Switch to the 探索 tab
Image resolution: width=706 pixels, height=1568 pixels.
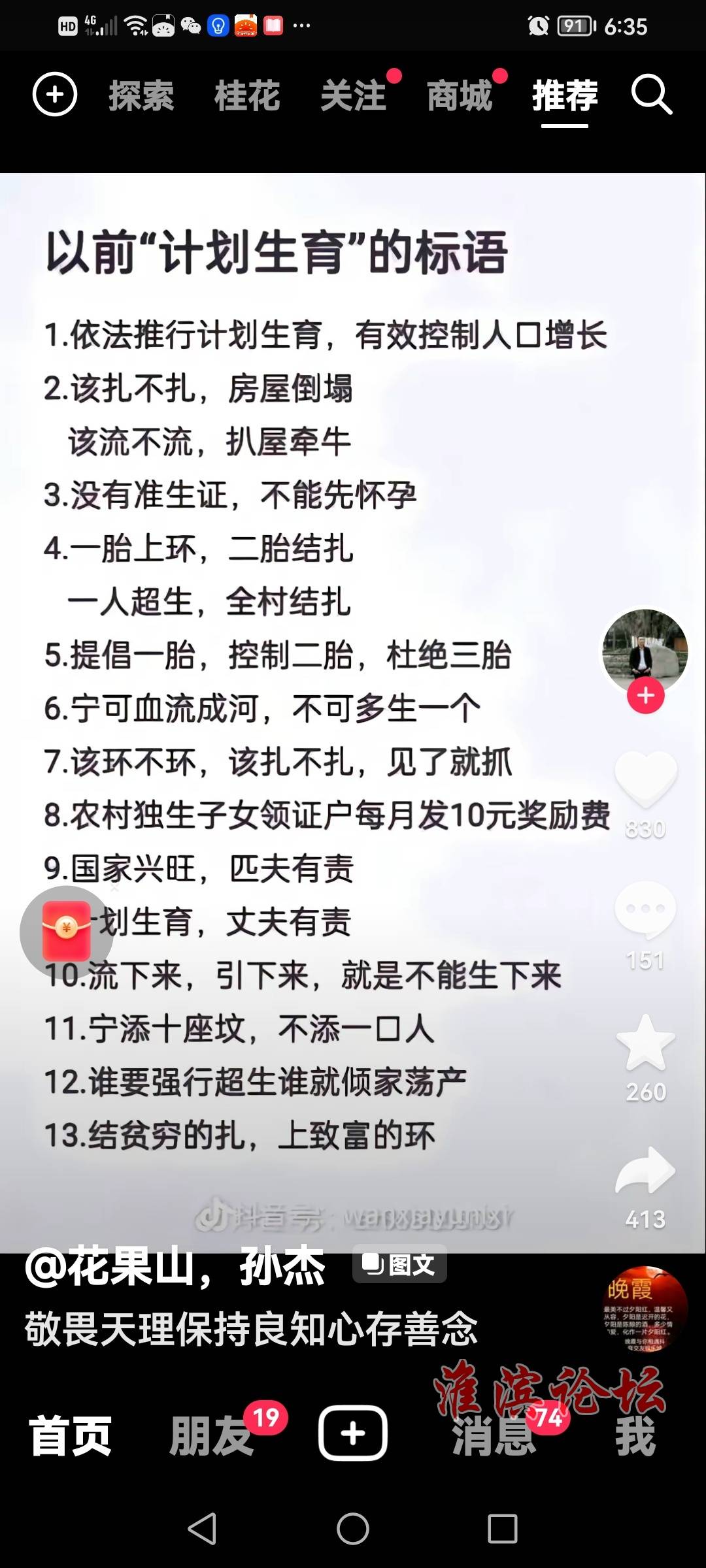pyautogui.click(x=141, y=96)
